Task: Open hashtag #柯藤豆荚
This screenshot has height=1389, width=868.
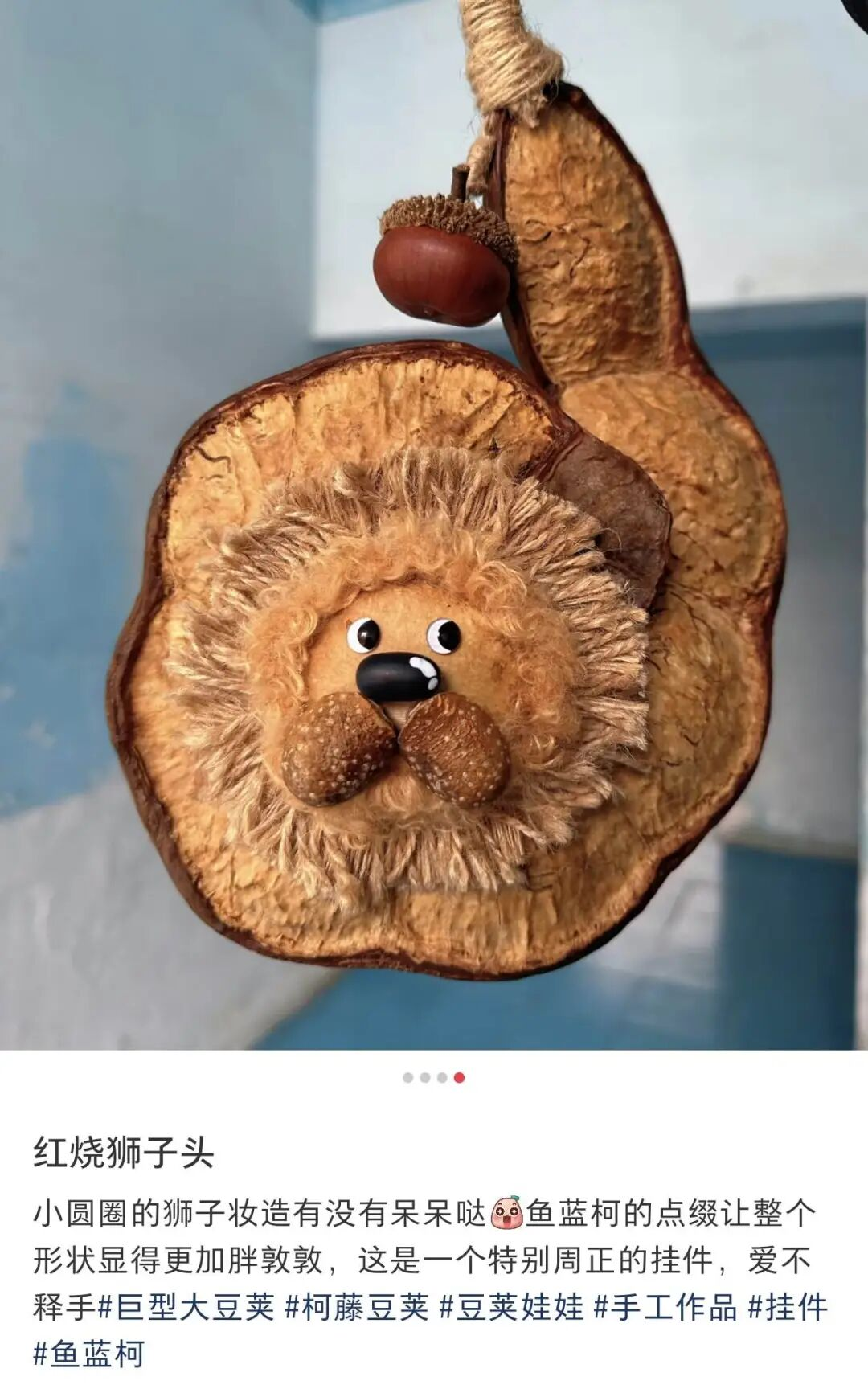Action: coord(357,1308)
